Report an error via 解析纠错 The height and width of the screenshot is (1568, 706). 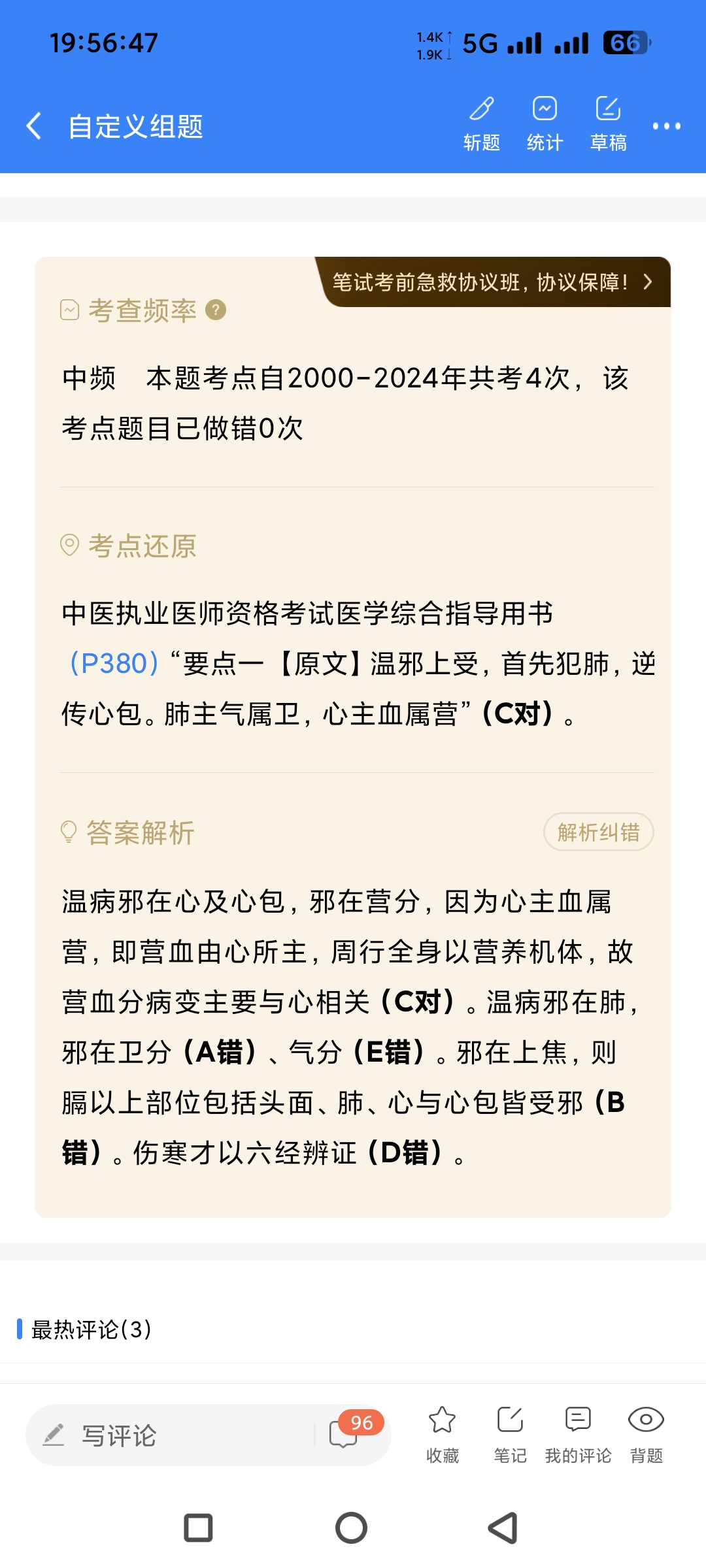point(598,832)
